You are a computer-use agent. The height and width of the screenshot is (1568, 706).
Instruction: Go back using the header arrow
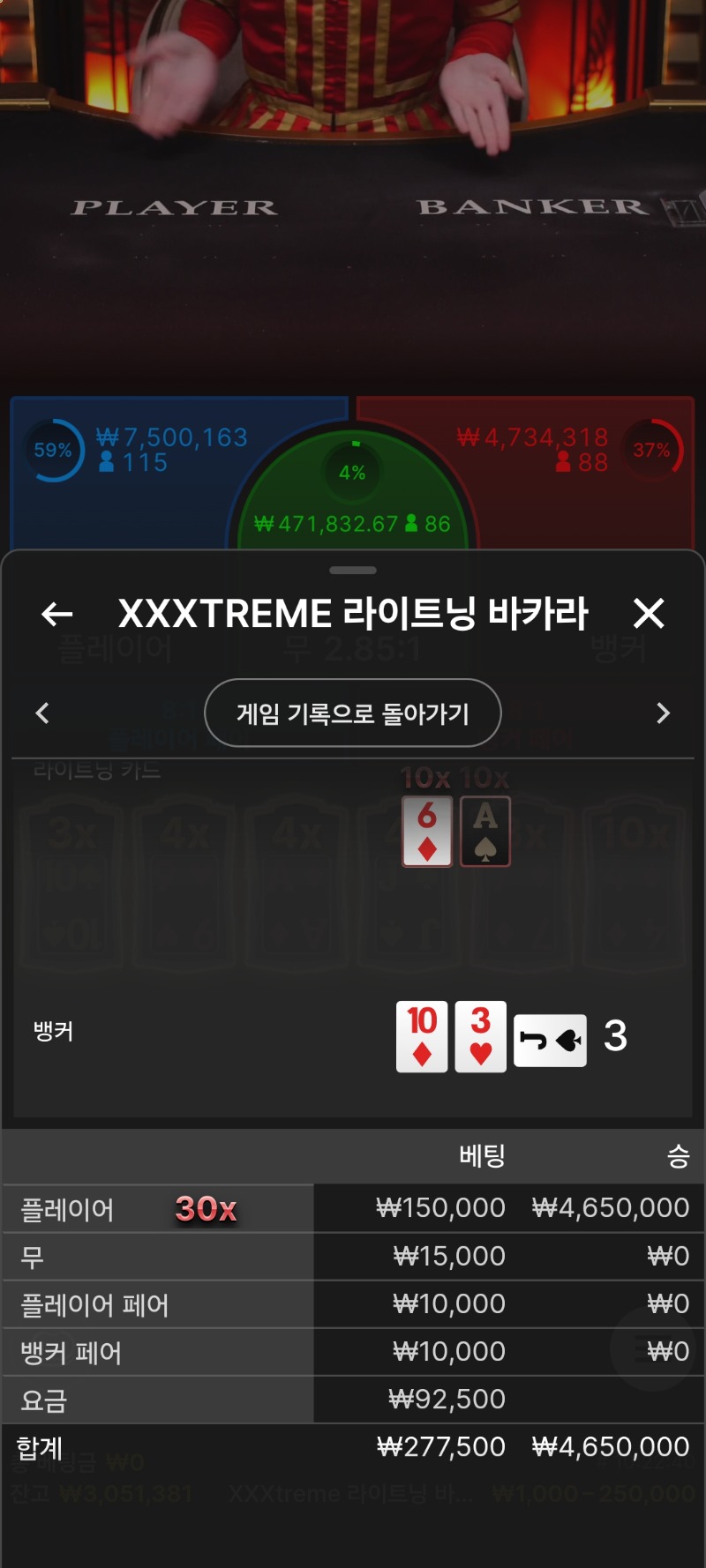point(57,614)
